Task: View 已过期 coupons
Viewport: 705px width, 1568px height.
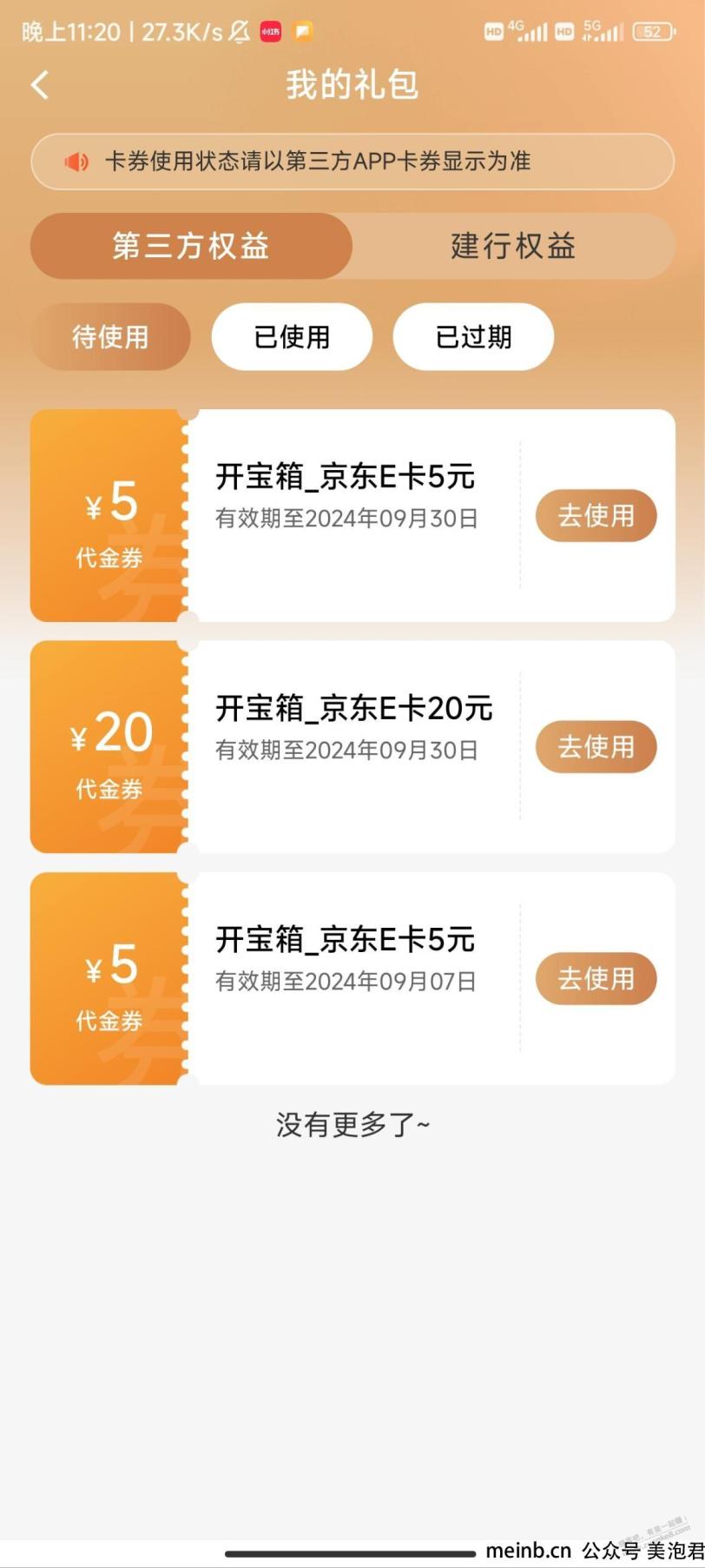Action: pos(473,337)
